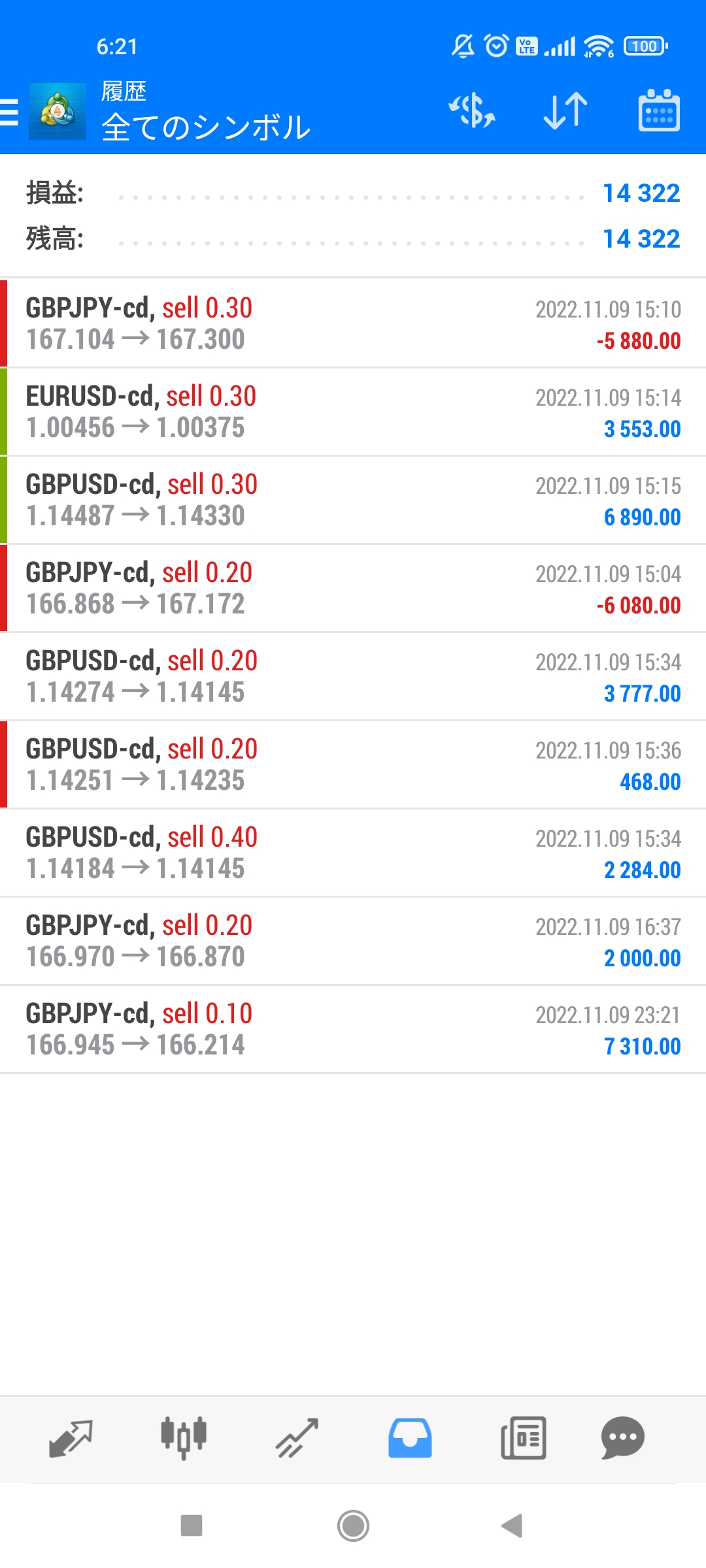This screenshot has width=706, height=1568.
Task: Open the Chat messages tab
Action: click(x=622, y=1439)
